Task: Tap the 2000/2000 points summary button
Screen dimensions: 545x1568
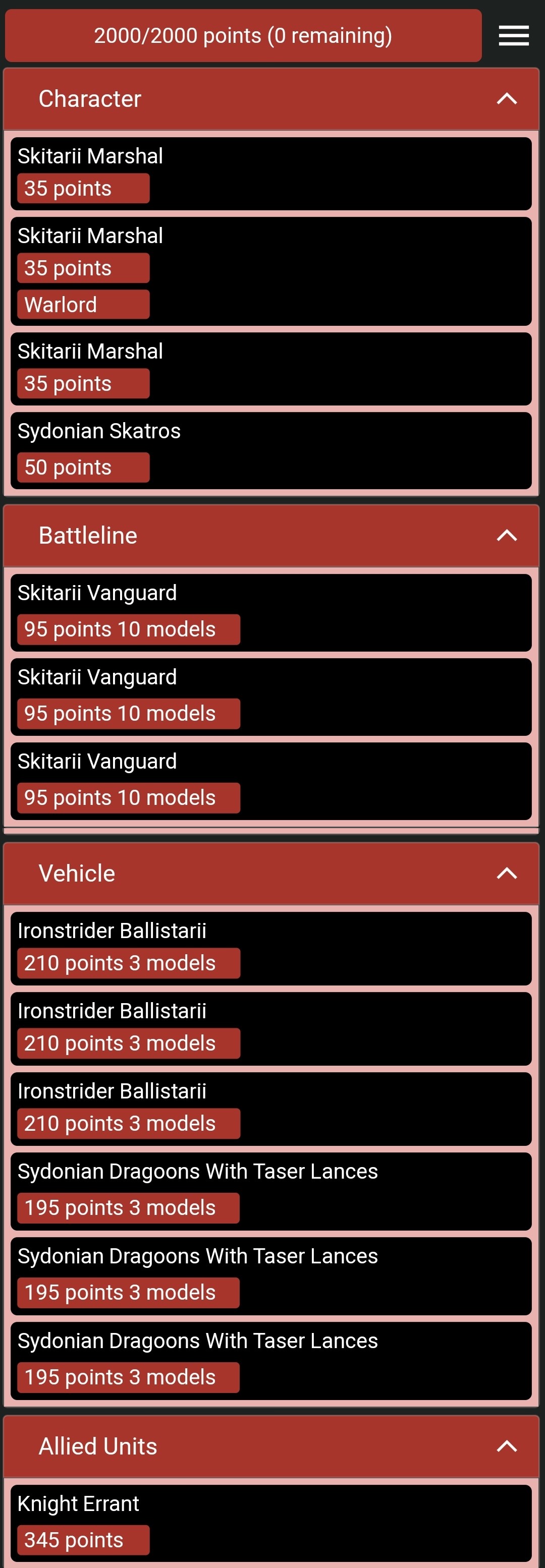Action: [x=243, y=36]
